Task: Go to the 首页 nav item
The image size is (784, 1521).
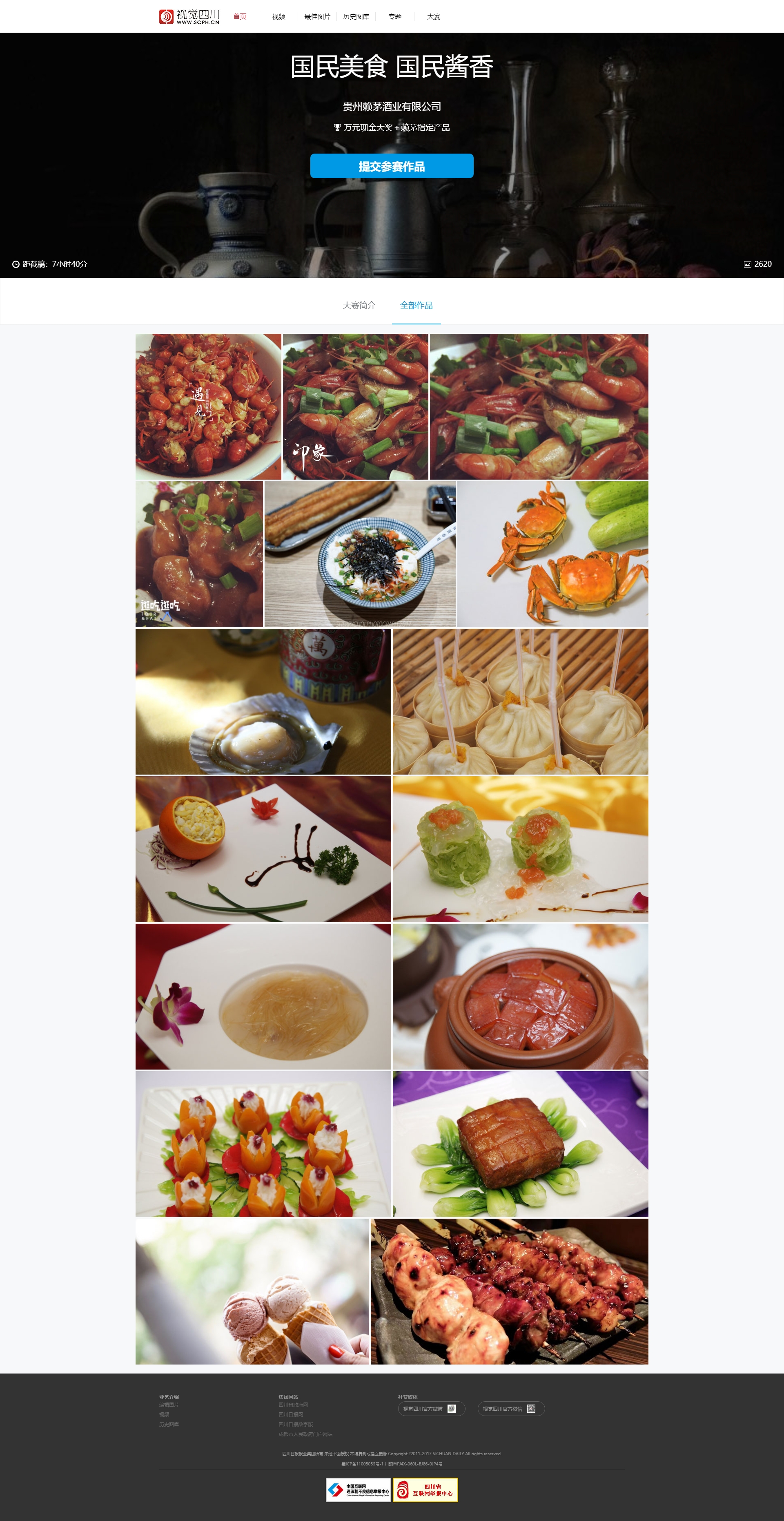Action: pyautogui.click(x=240, y=16)
